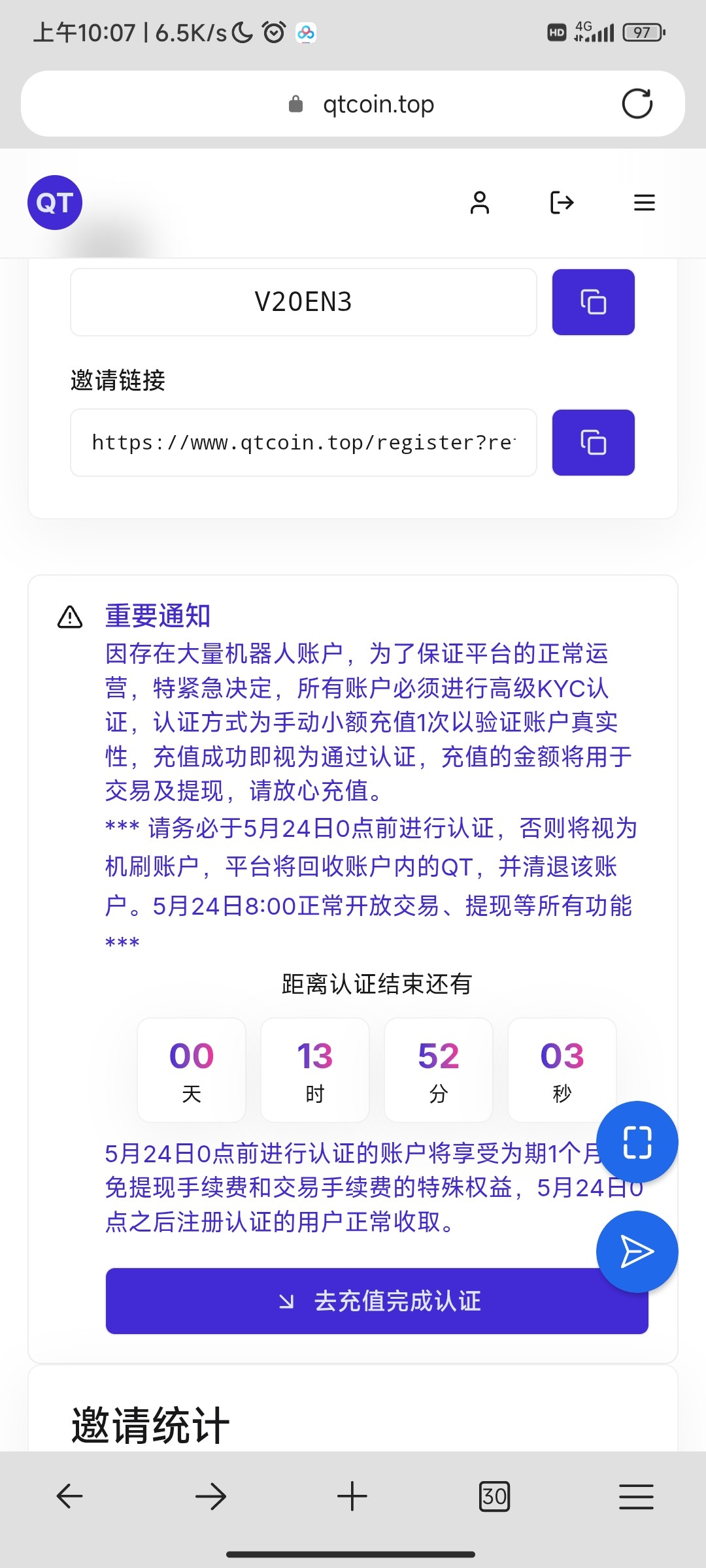Open the user profile icon
This screenshot has width=706, height=1568.
(x=480, y=203)
